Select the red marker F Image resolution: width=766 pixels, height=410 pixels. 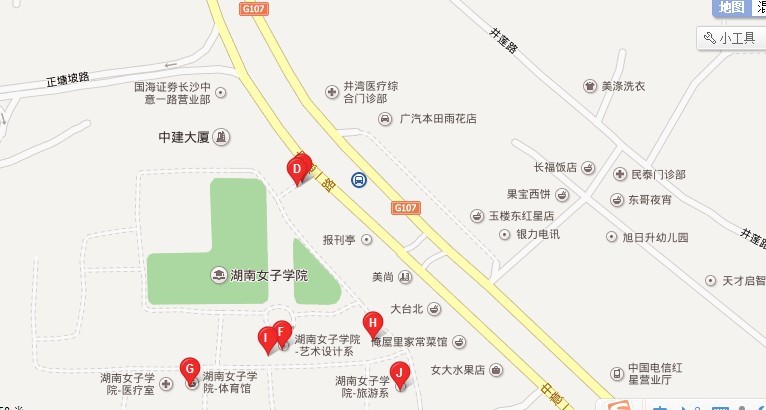pyautogui.click(x=282, y=332)
